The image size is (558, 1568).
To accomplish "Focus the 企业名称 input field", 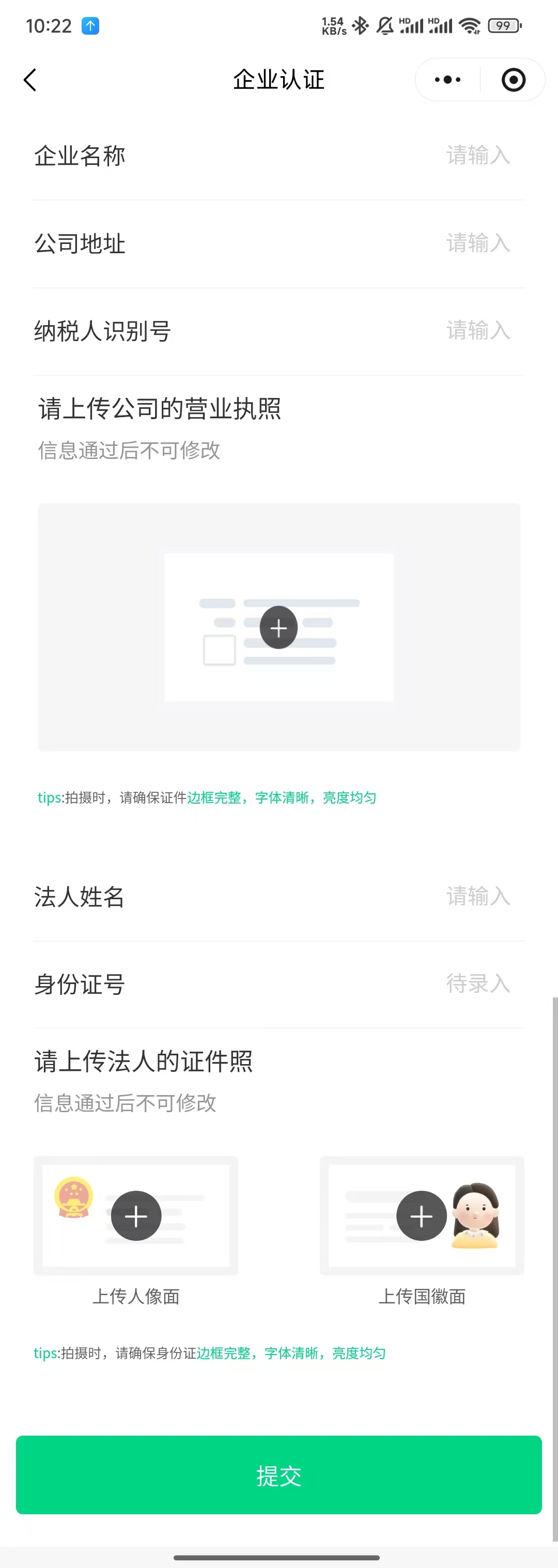I will click(x=477, y=156).
